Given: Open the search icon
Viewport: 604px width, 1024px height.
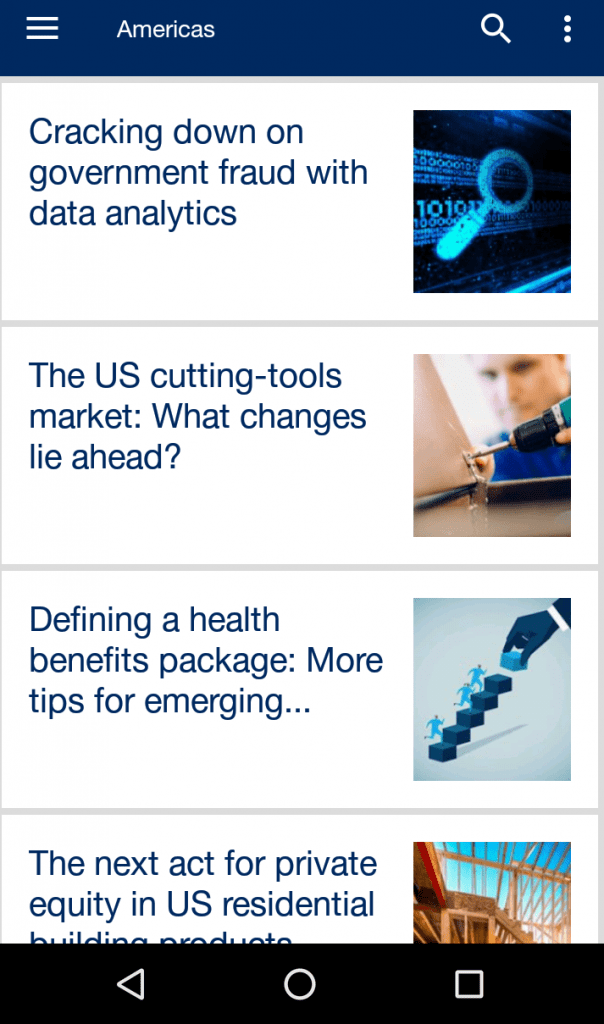Looking at the screenshot, I should [x=495, y=29].
